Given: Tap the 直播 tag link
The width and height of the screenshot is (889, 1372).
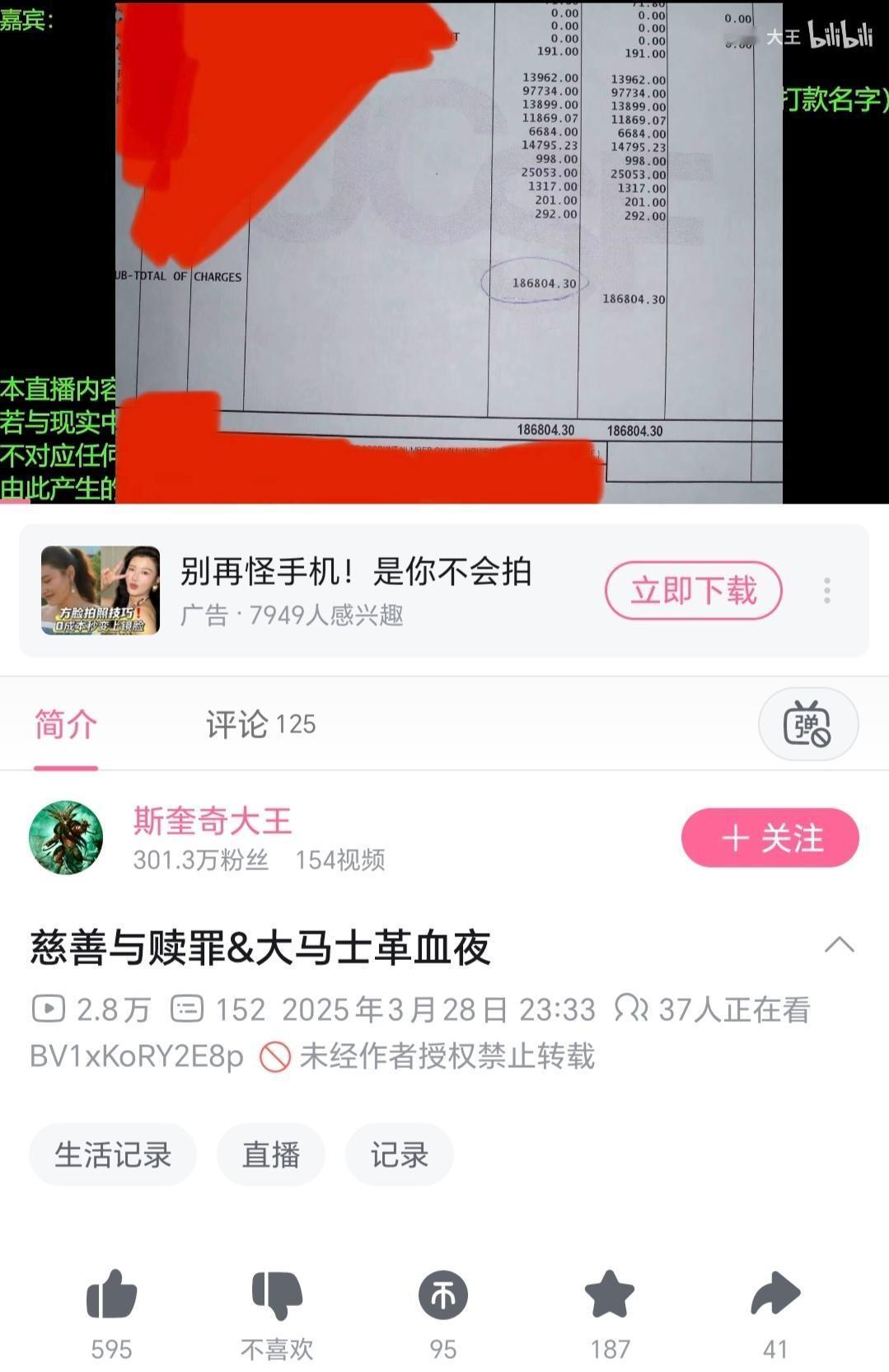Looking at the screenshot, I should (270, 1154).
